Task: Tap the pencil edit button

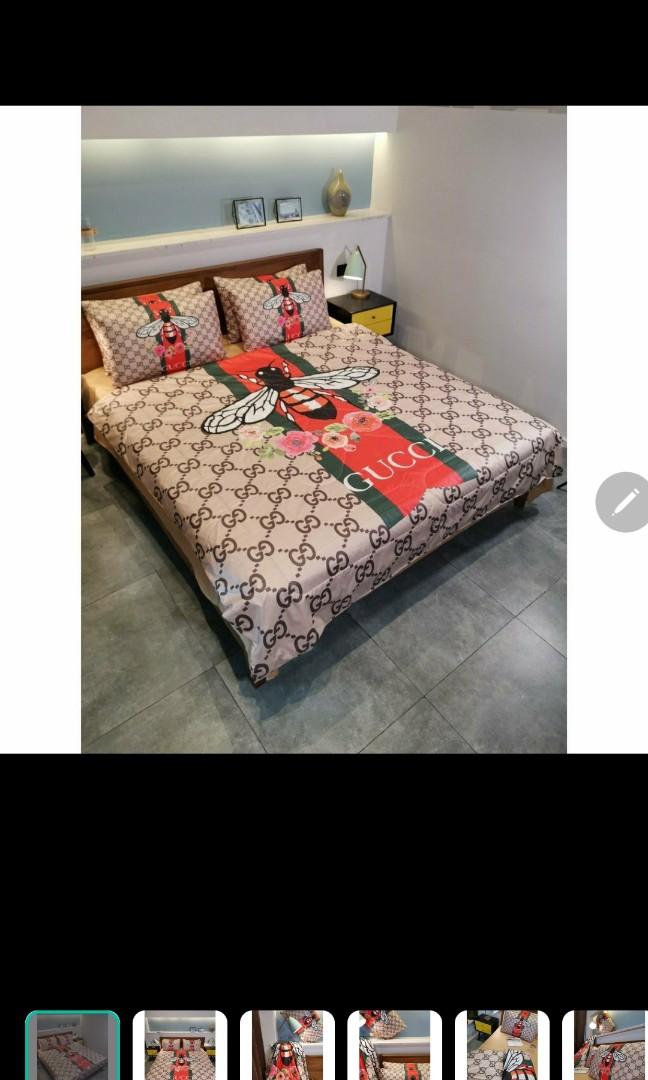Action: [x=625, y=502]
